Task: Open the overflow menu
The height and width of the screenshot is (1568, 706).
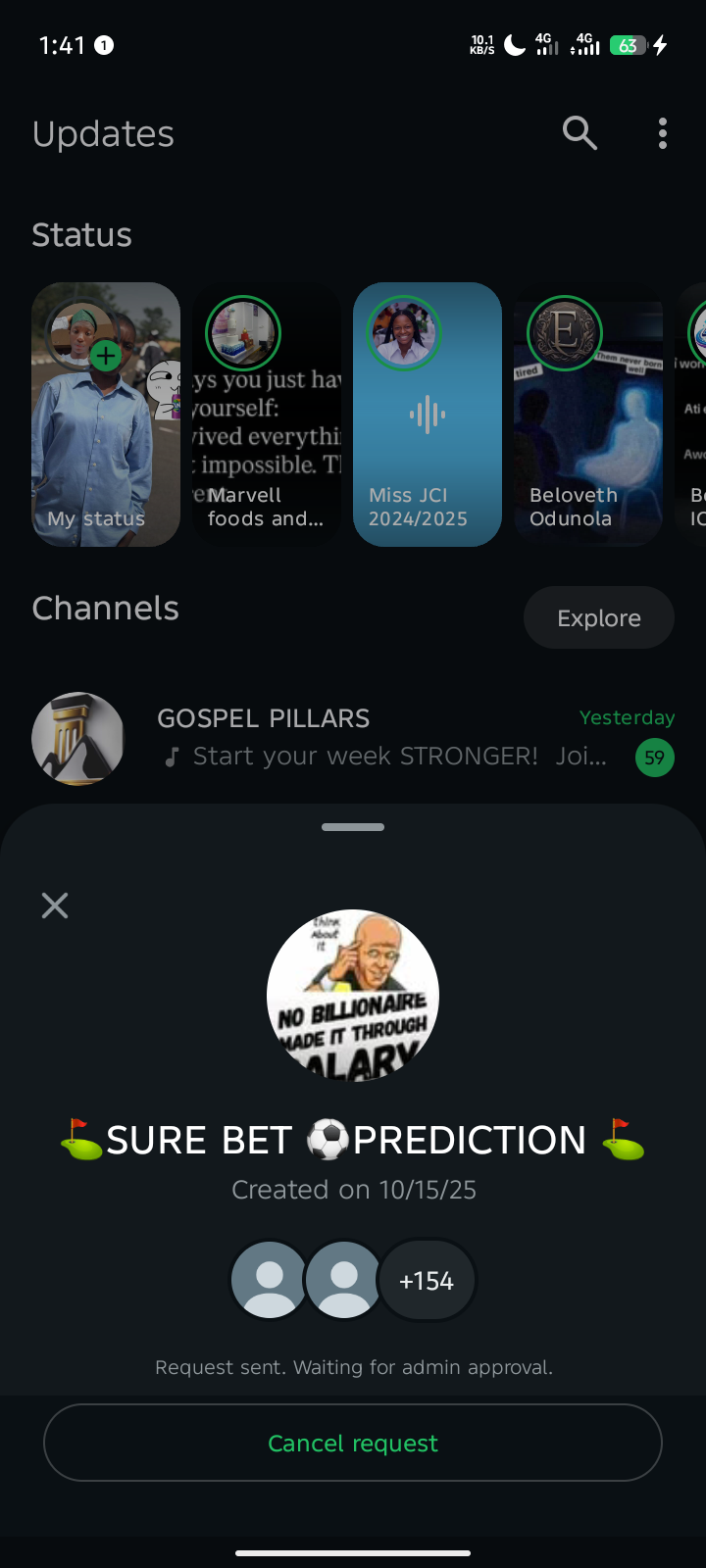Action: tap(663, 133)
